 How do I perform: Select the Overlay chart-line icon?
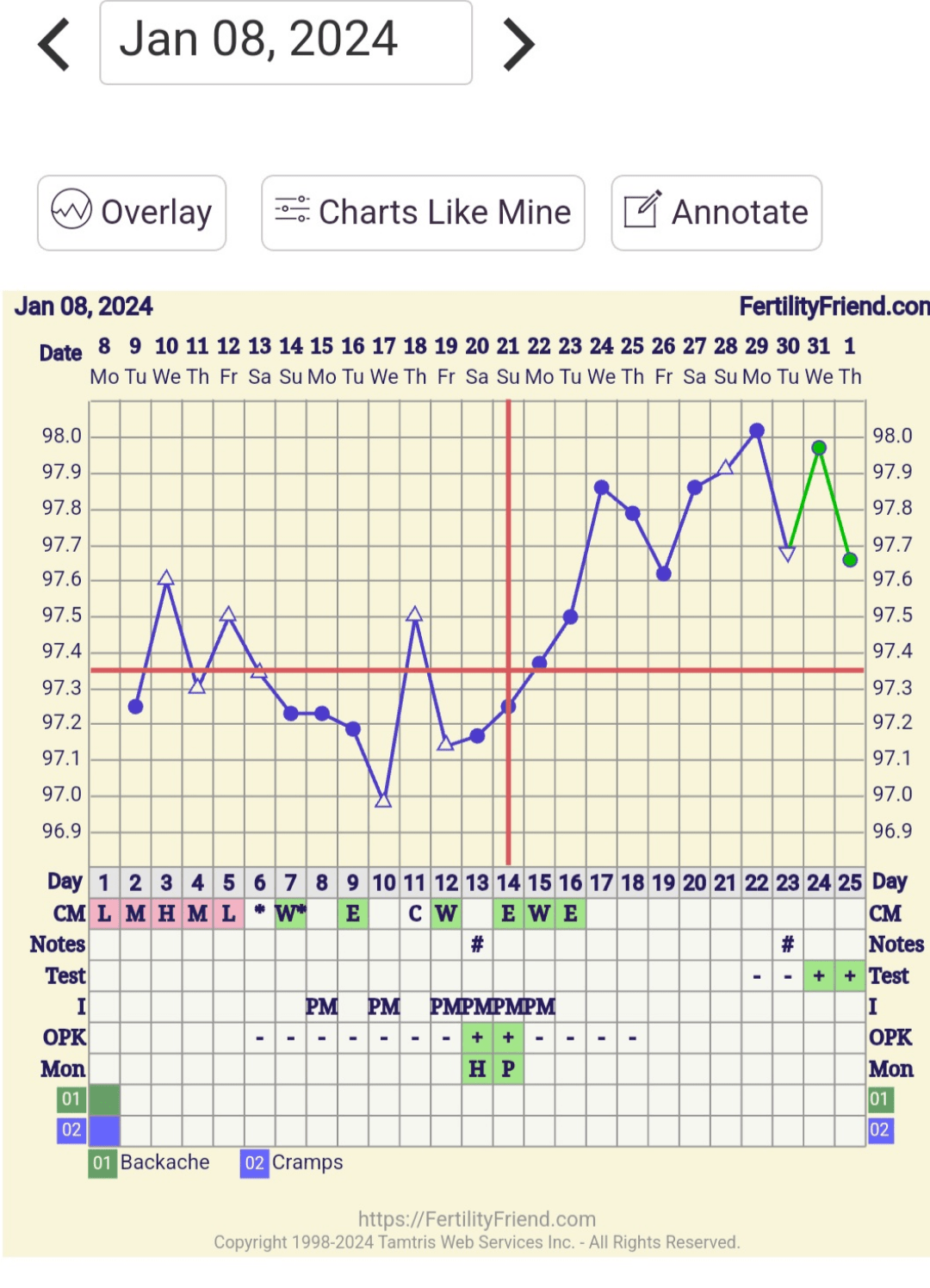[x=72, y=209]
